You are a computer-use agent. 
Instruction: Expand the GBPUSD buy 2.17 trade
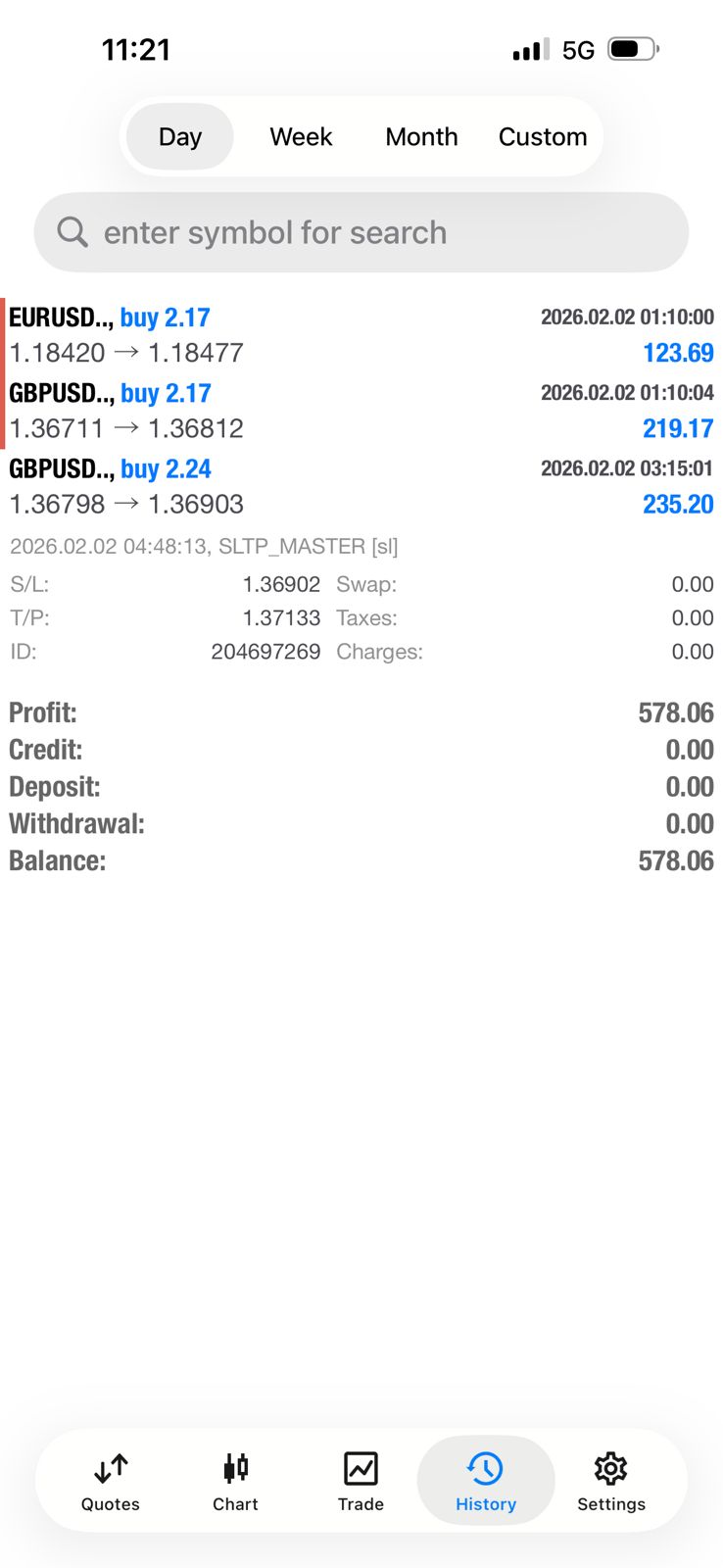361,411
